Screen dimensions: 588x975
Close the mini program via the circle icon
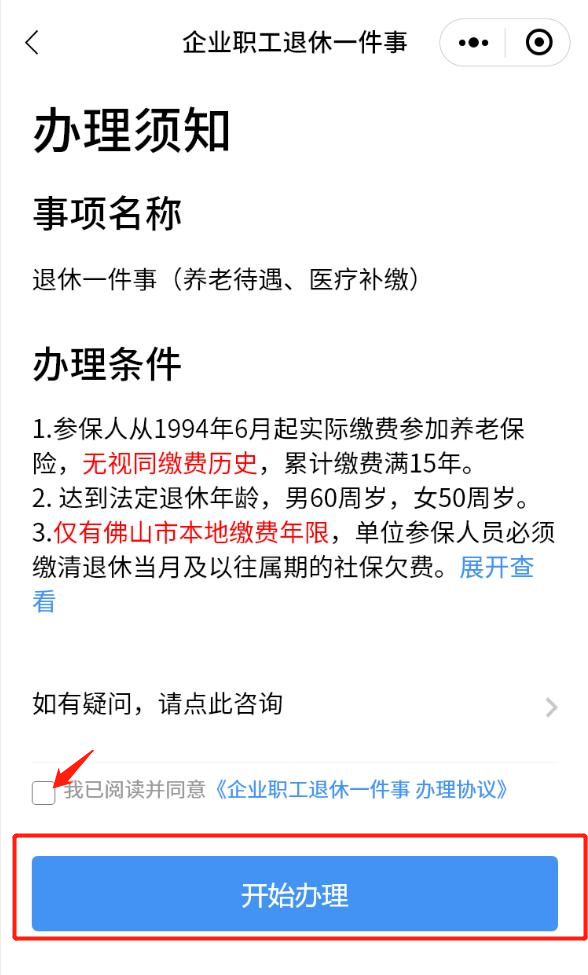538,43
